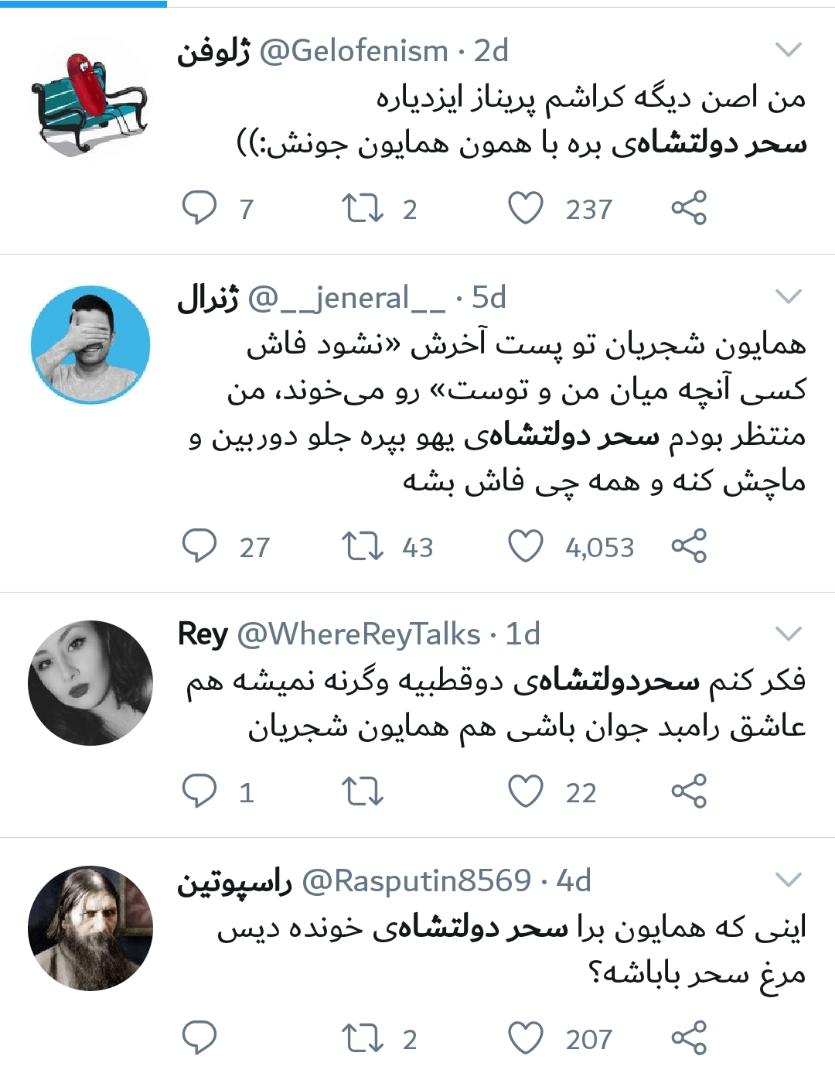Share the tweet by @Gelofenism
The image size is (835, 1080).
[x=688, y=208]
